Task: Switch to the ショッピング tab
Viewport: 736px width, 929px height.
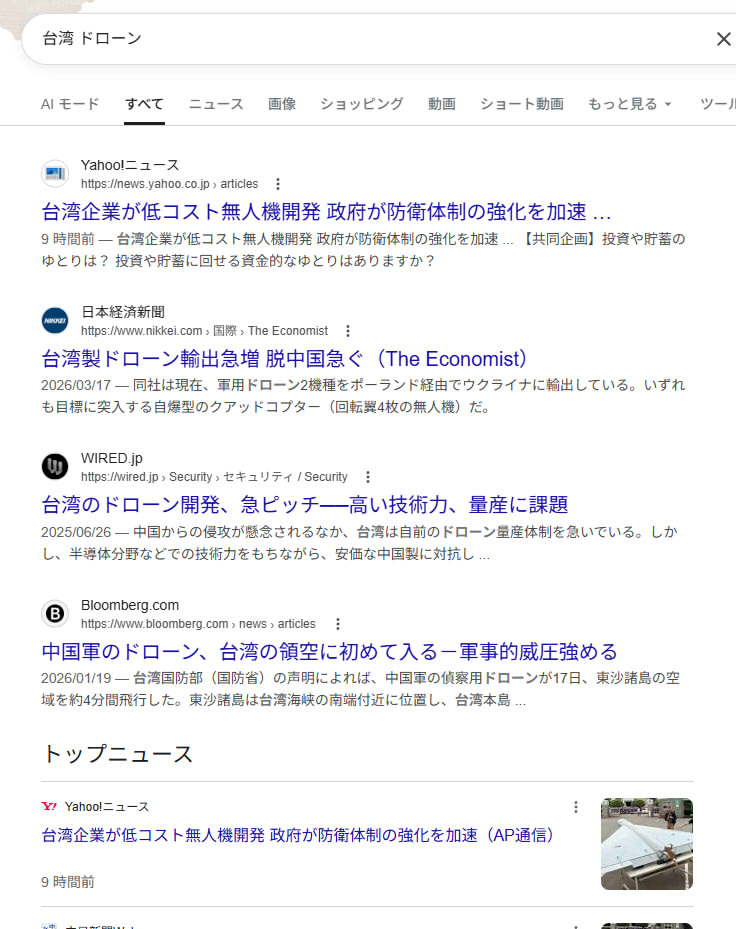Action: (x=362, y=104)
